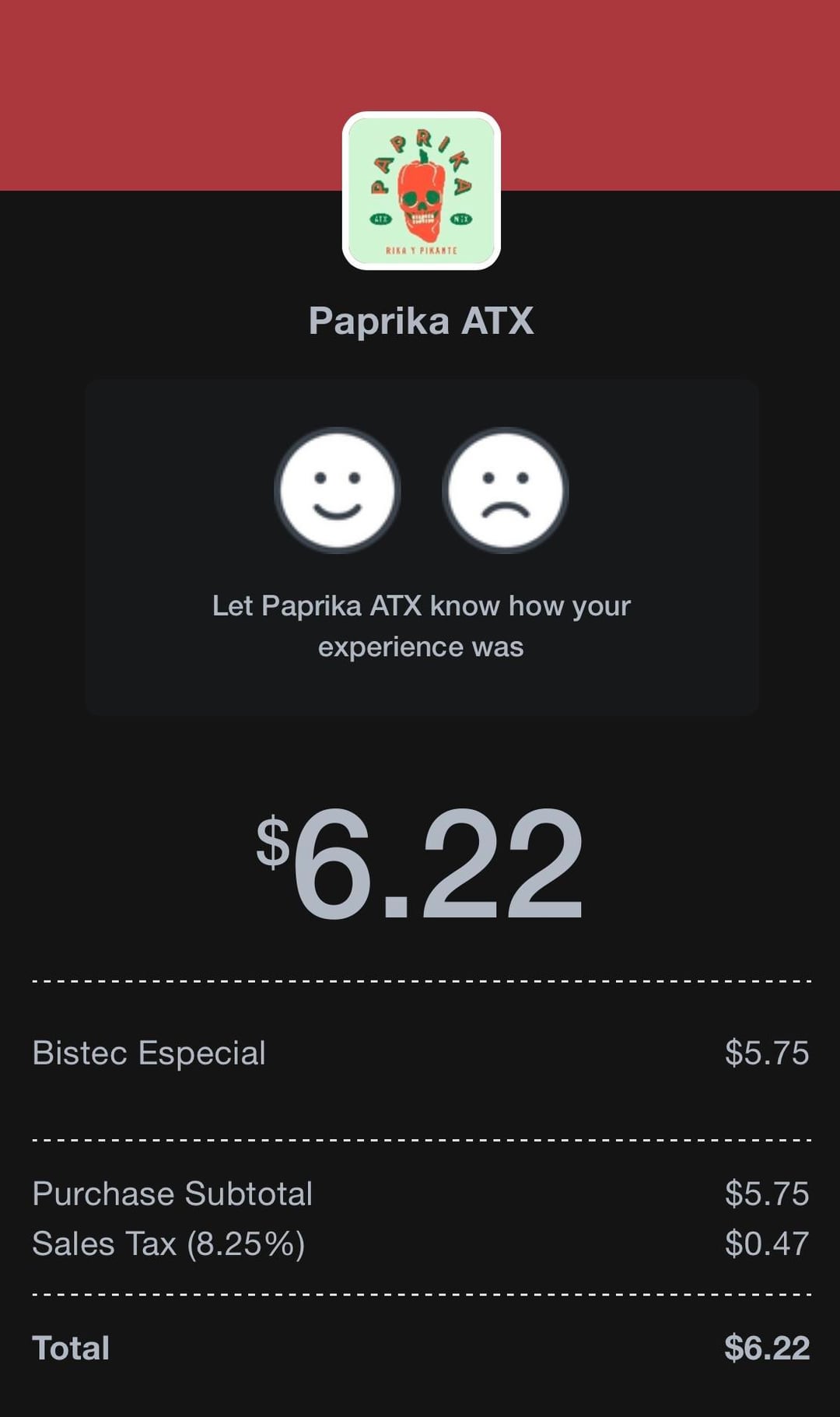Rate the experience with the frowning face
The image size is (840, 1417).
(506, 490)
